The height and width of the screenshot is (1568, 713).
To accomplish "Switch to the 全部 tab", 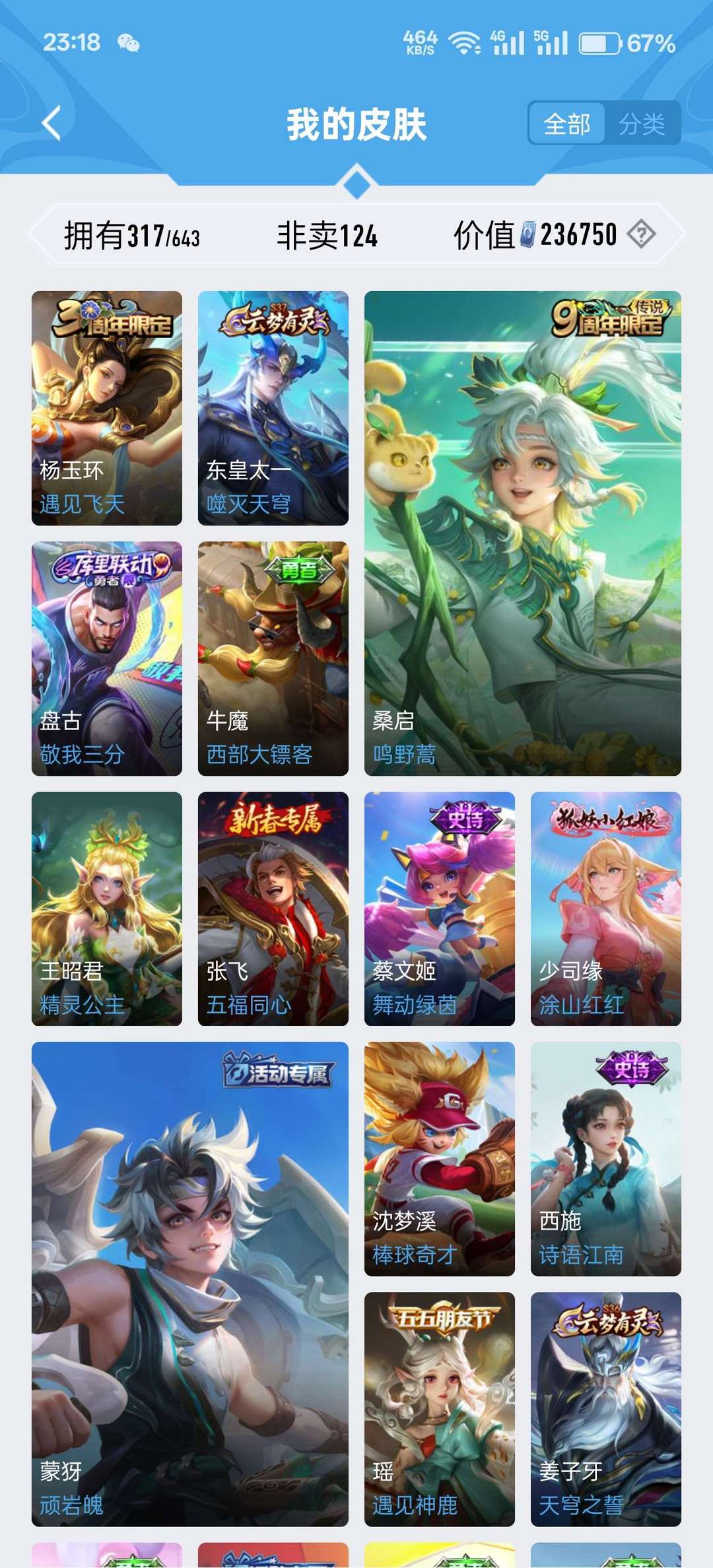I will (x=567, y=123).
